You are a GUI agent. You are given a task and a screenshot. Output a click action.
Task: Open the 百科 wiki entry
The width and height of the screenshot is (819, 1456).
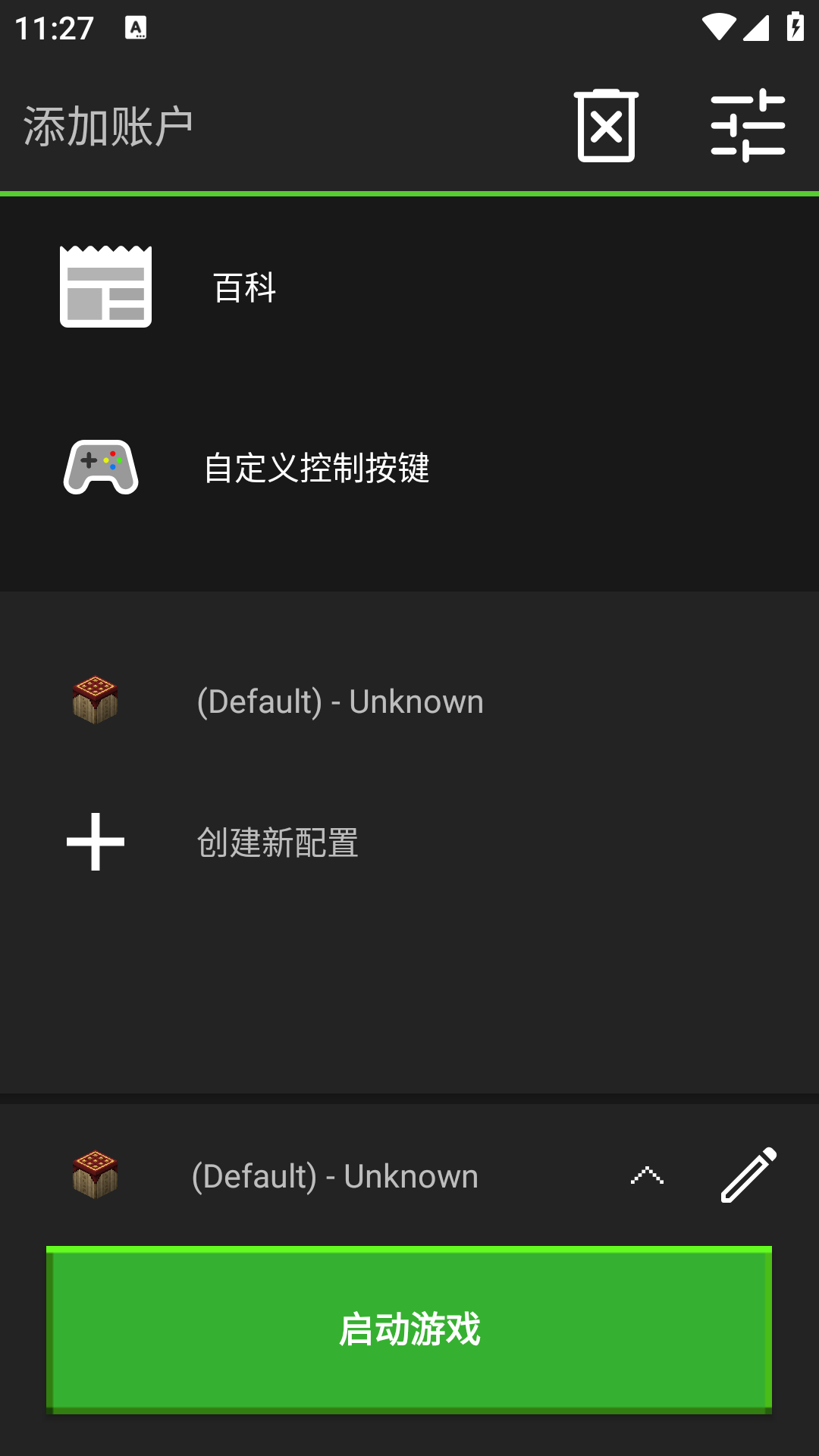pyautogui.click(x=244, y=287)
